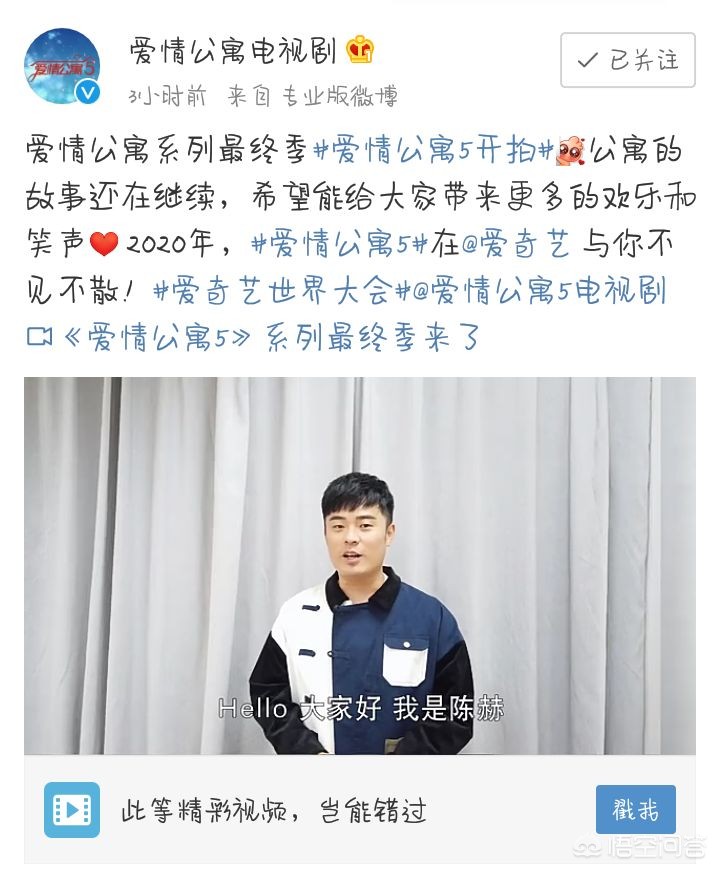Image resolution: width=719 pixels, height=871 pixels.
Task: Open the #爱奇艺世界大会# hashtag
Action: pos(273,291)
